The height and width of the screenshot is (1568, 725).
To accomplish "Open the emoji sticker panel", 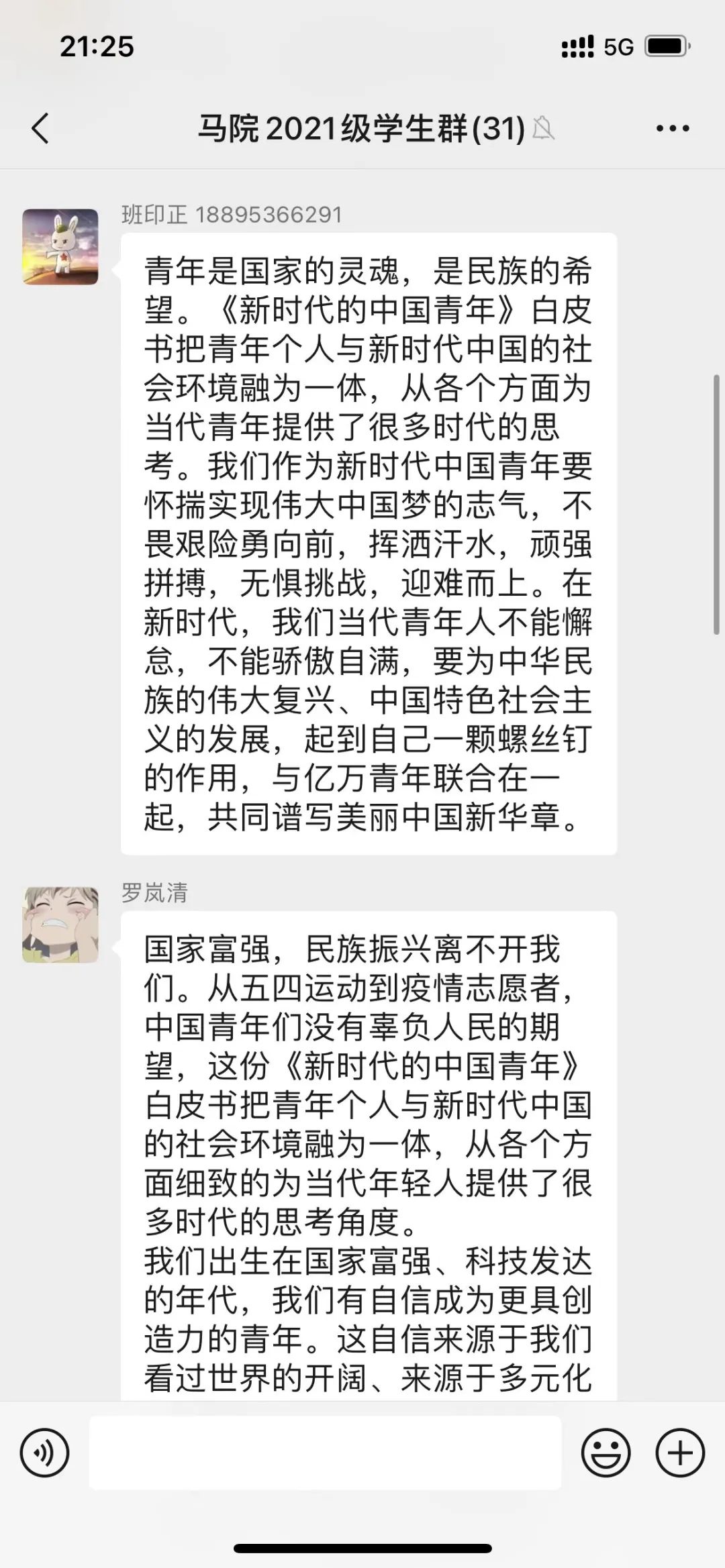I will click(x=606, y=1453).
